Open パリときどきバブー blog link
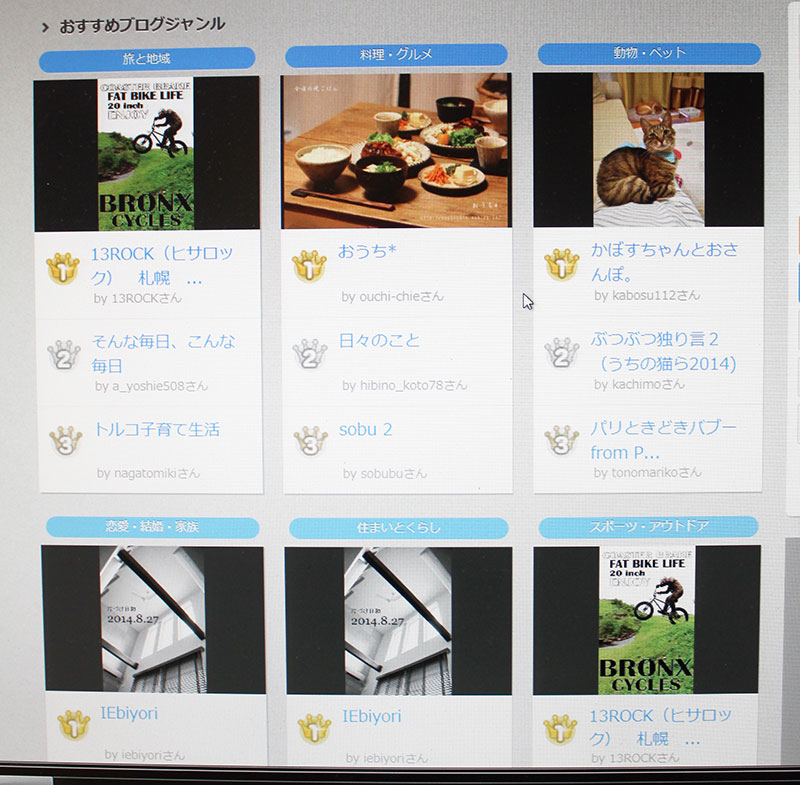 [x=662, y=440]
